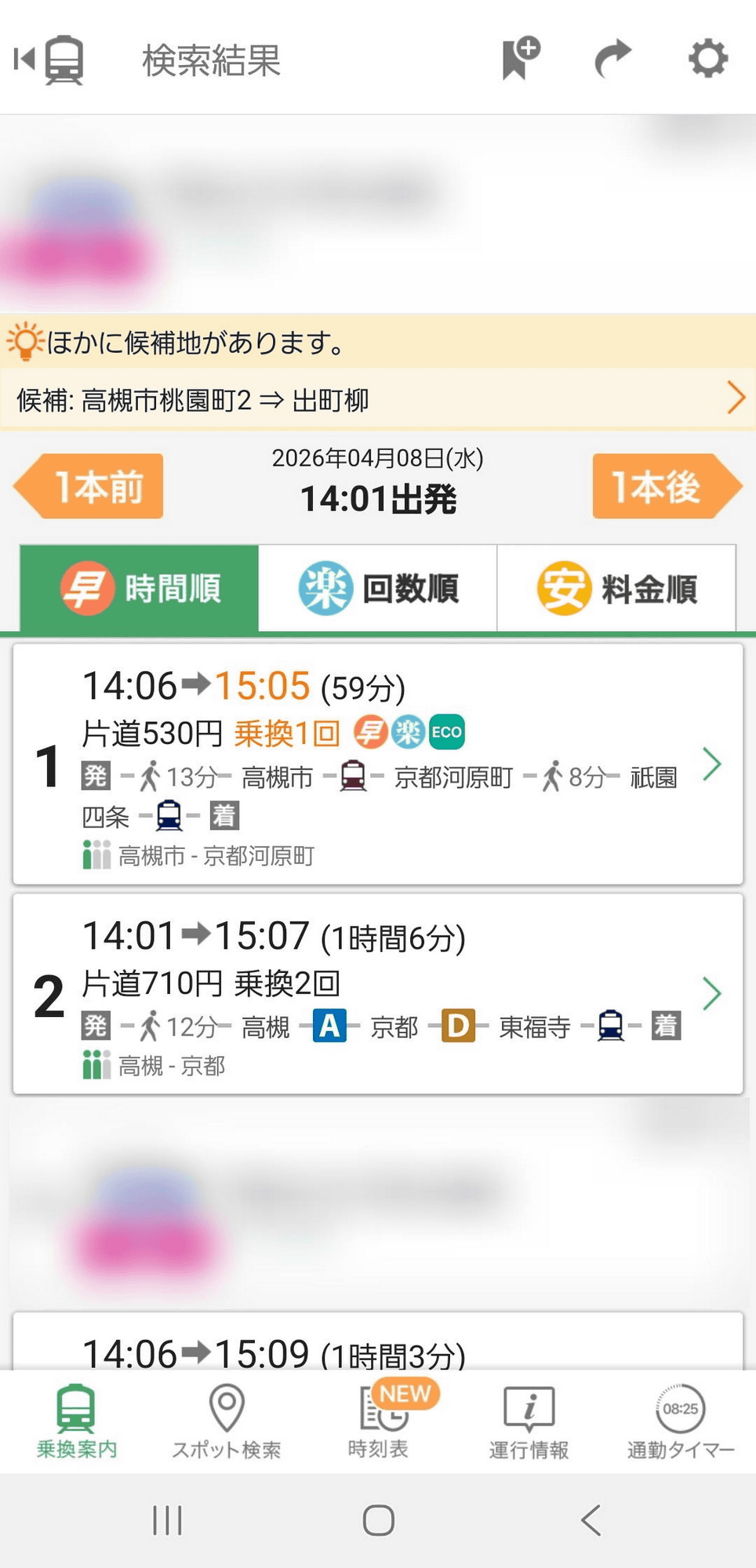Screen dimensions: 756x1568
Task: Open route 1 departing 14:06 for 530円
Action: click(x=378, y=764)
